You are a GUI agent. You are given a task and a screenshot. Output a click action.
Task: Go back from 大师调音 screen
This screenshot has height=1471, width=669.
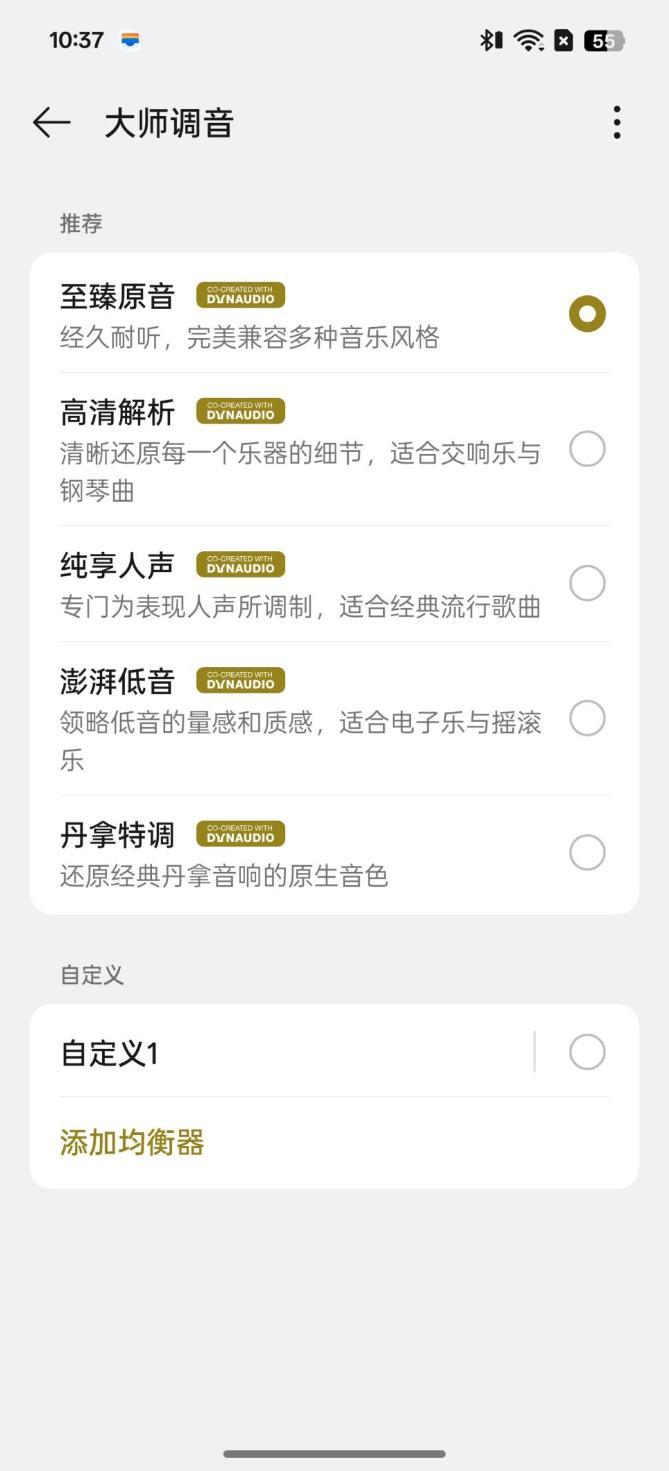tap(52, 123)
